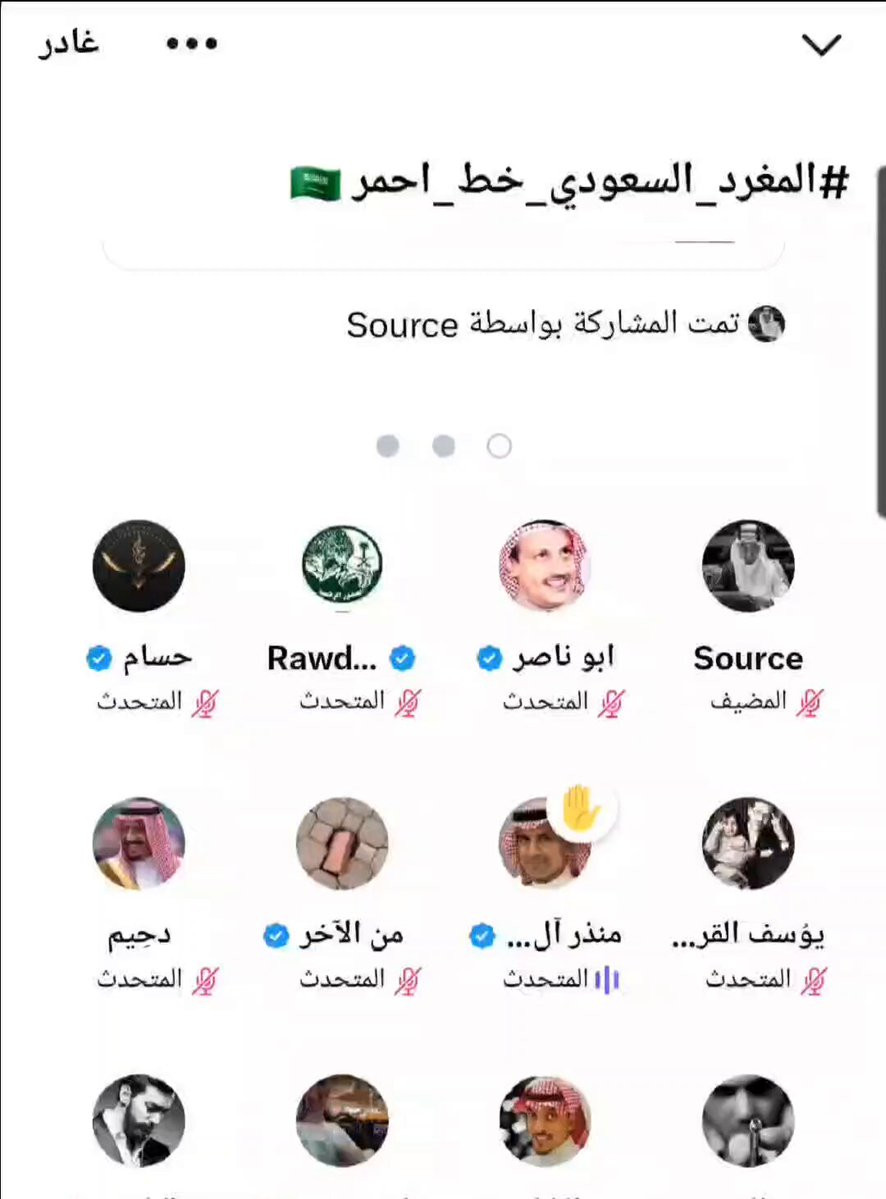This screenshot has height=1199, width=886.
Task: Open the three-dot overflow menu
Action: click(192, 44)
